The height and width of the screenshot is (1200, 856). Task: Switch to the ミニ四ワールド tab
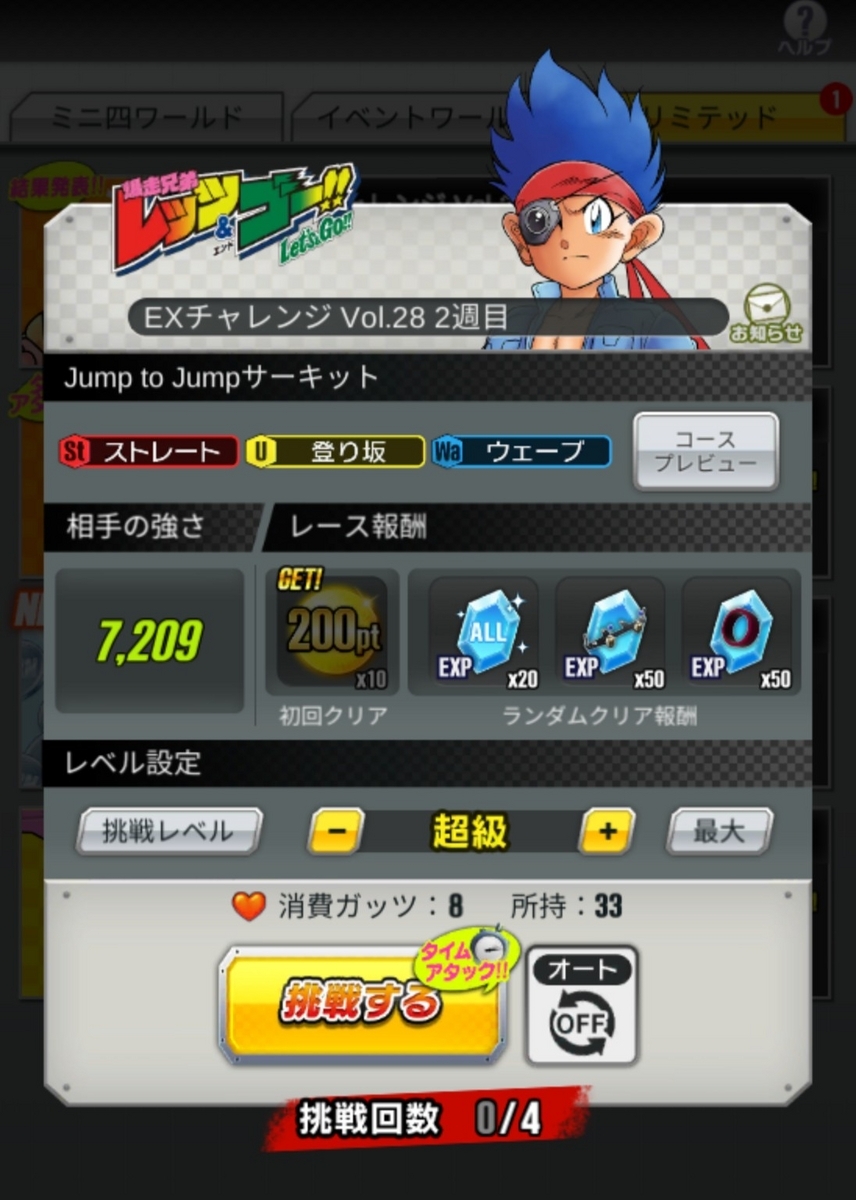[x=146, y=118]
